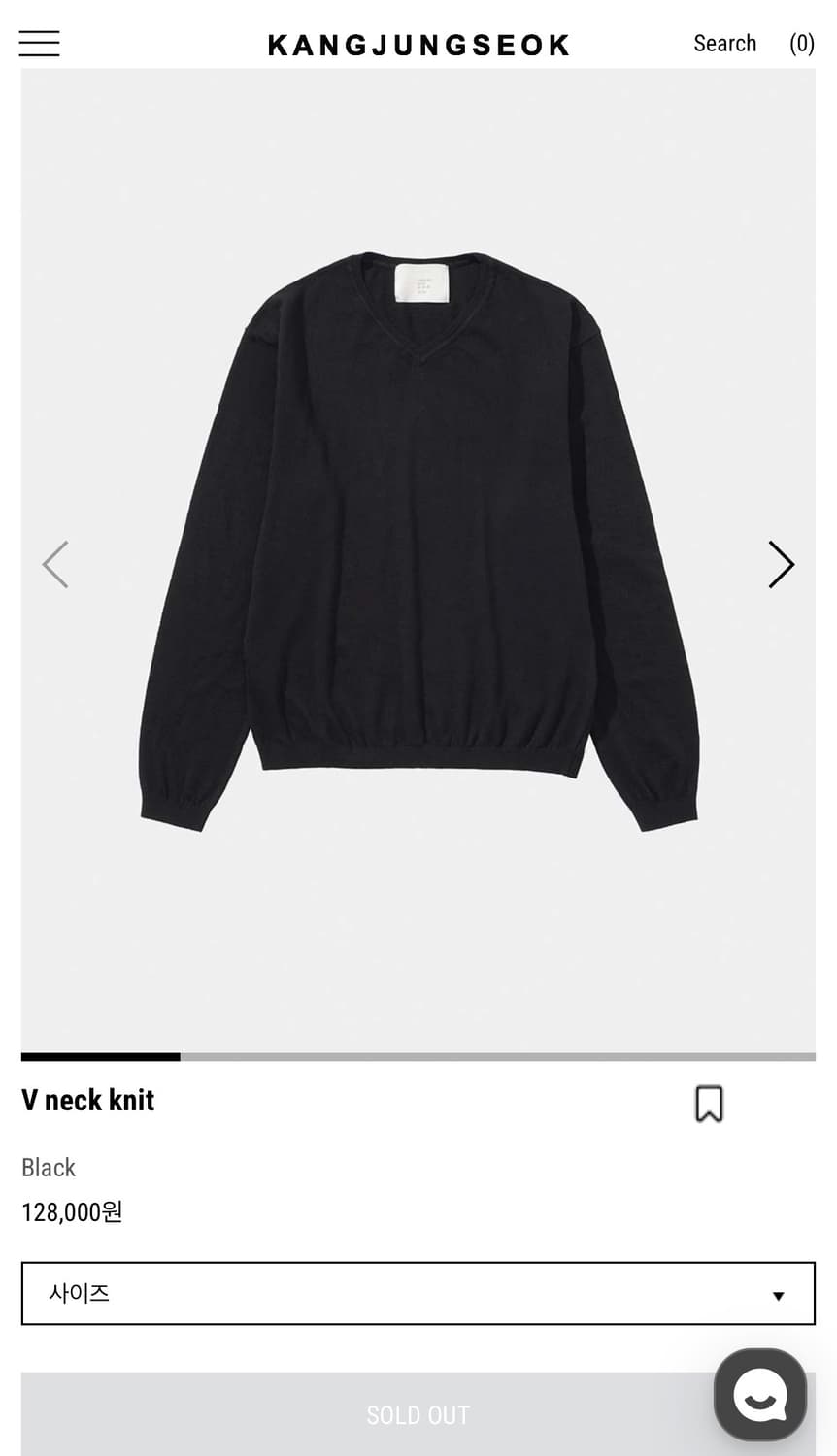Viewport: 837px width, 1456px height.
Task: Open the hamburger menu
Action: (x=39, y=44)
